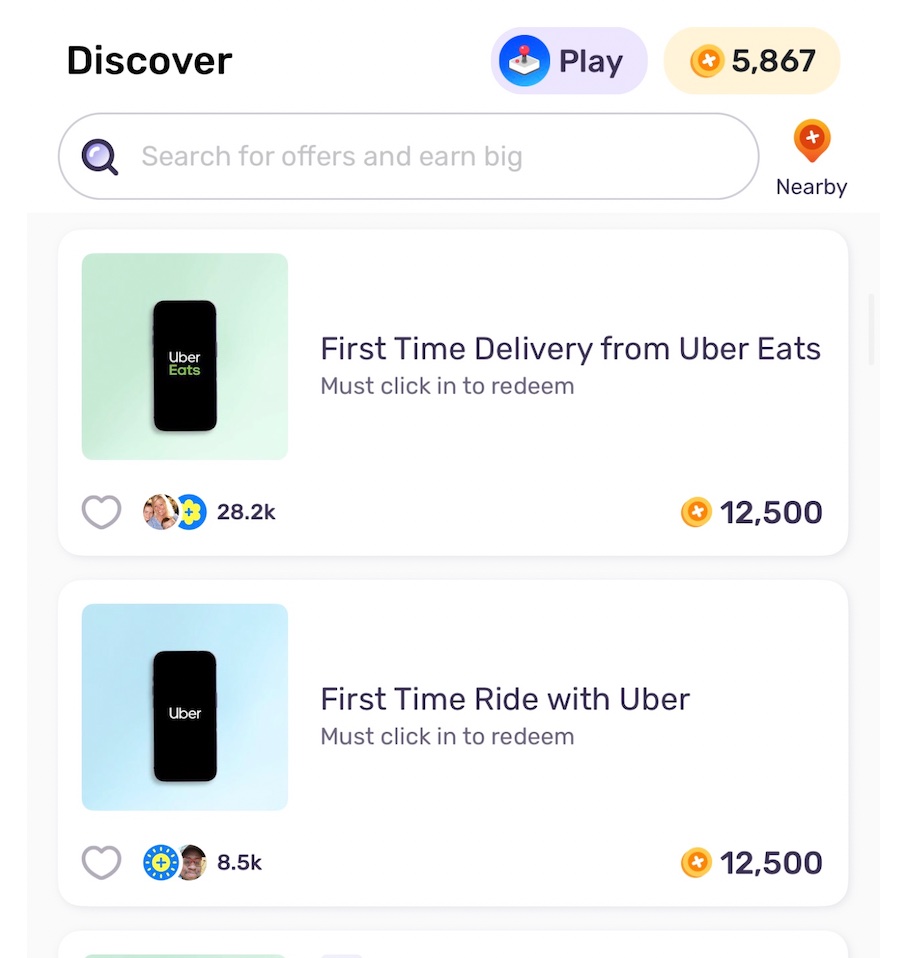The width and height of the screenshot is (908, 958).
Task: Click the coin icon beside 12,500 on Uber Eats offer
Action: tap(696, 512)
